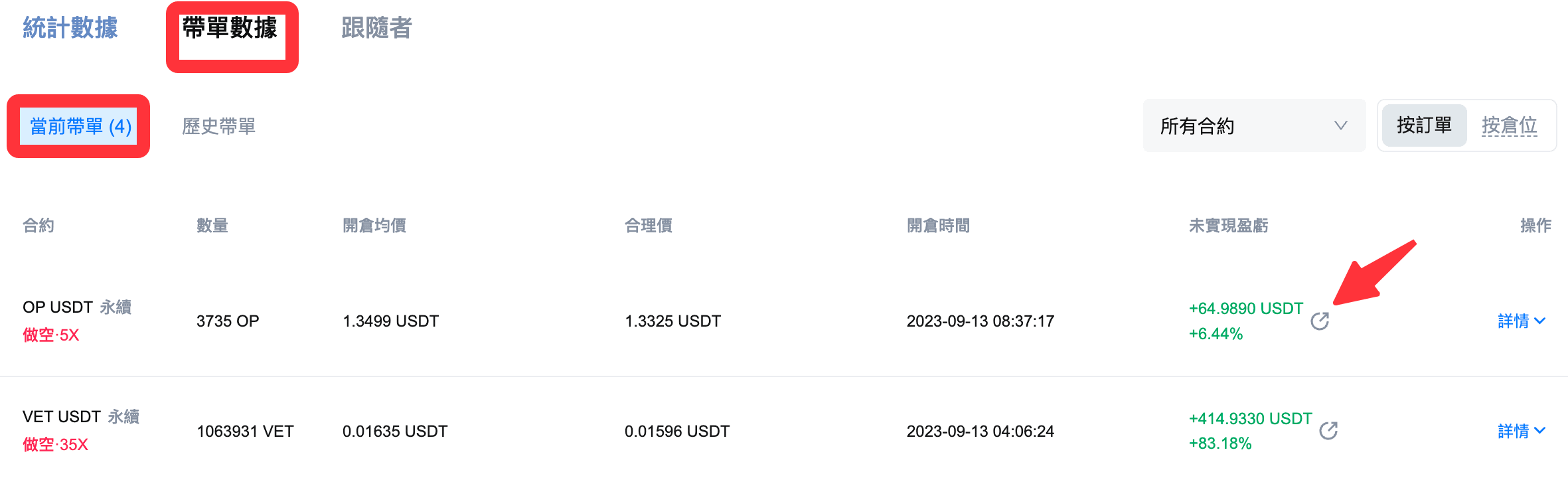The width and height of the screenshot is (1568, 478).
Task: Expand 詳情 for the VET USDT order
Action: (x=1522, y=432)
